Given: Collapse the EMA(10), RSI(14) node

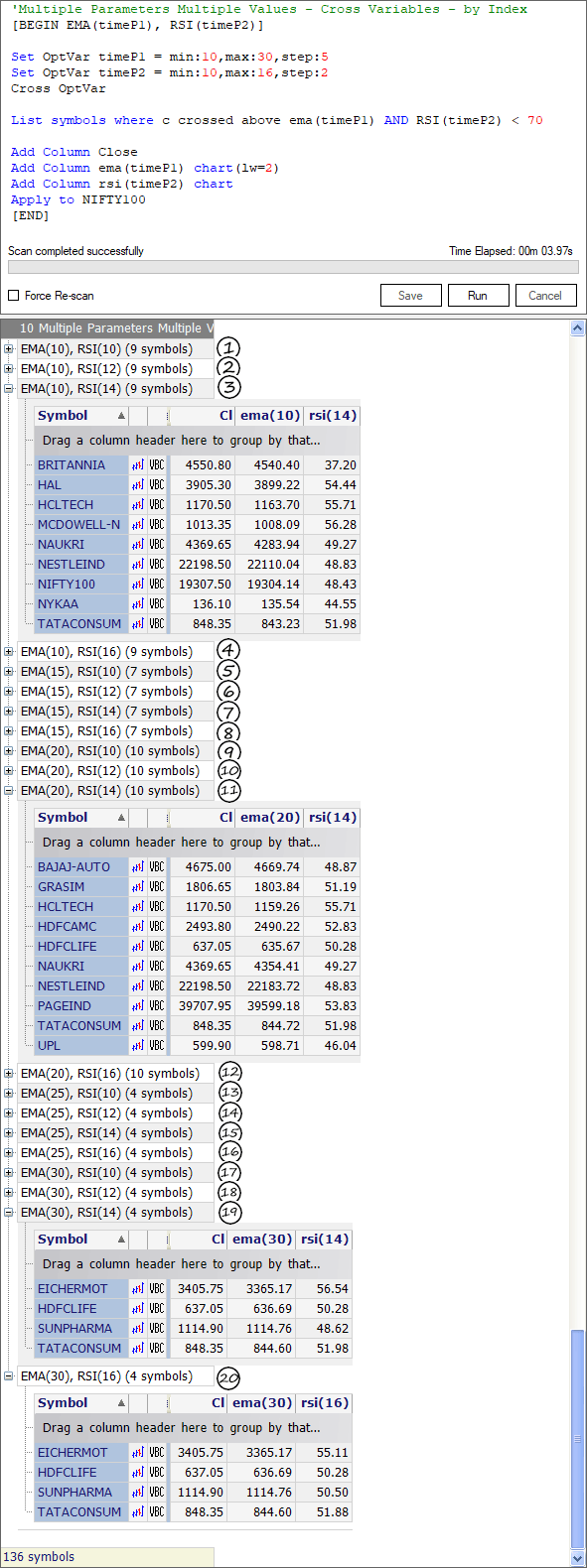Looking at the screenshot, I should pos(9,389).
